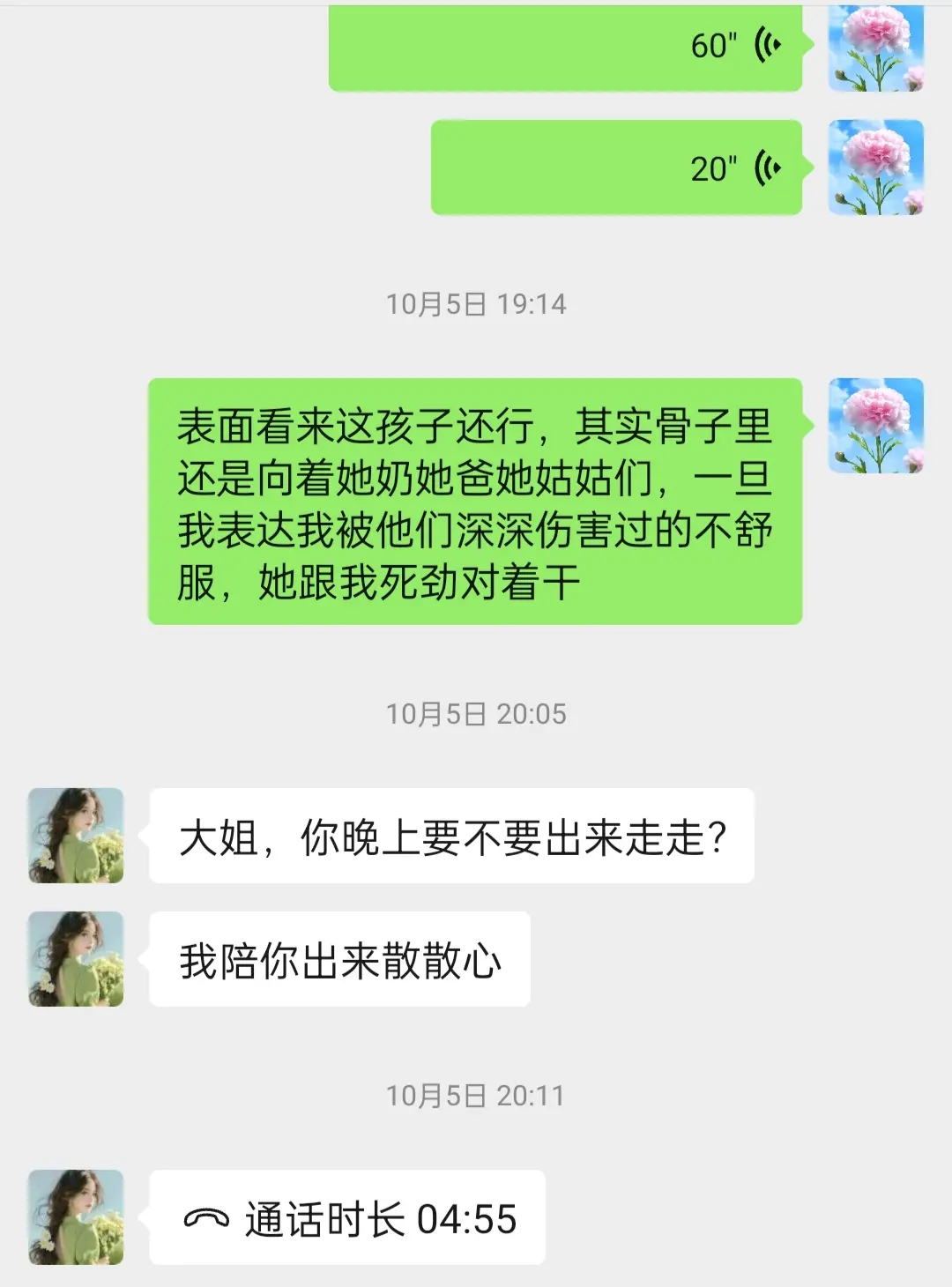This screenshot has width=952, height=1287.
Task: Open flower avatar beside the 60" voice message
Action: click(x=875, y=48)
